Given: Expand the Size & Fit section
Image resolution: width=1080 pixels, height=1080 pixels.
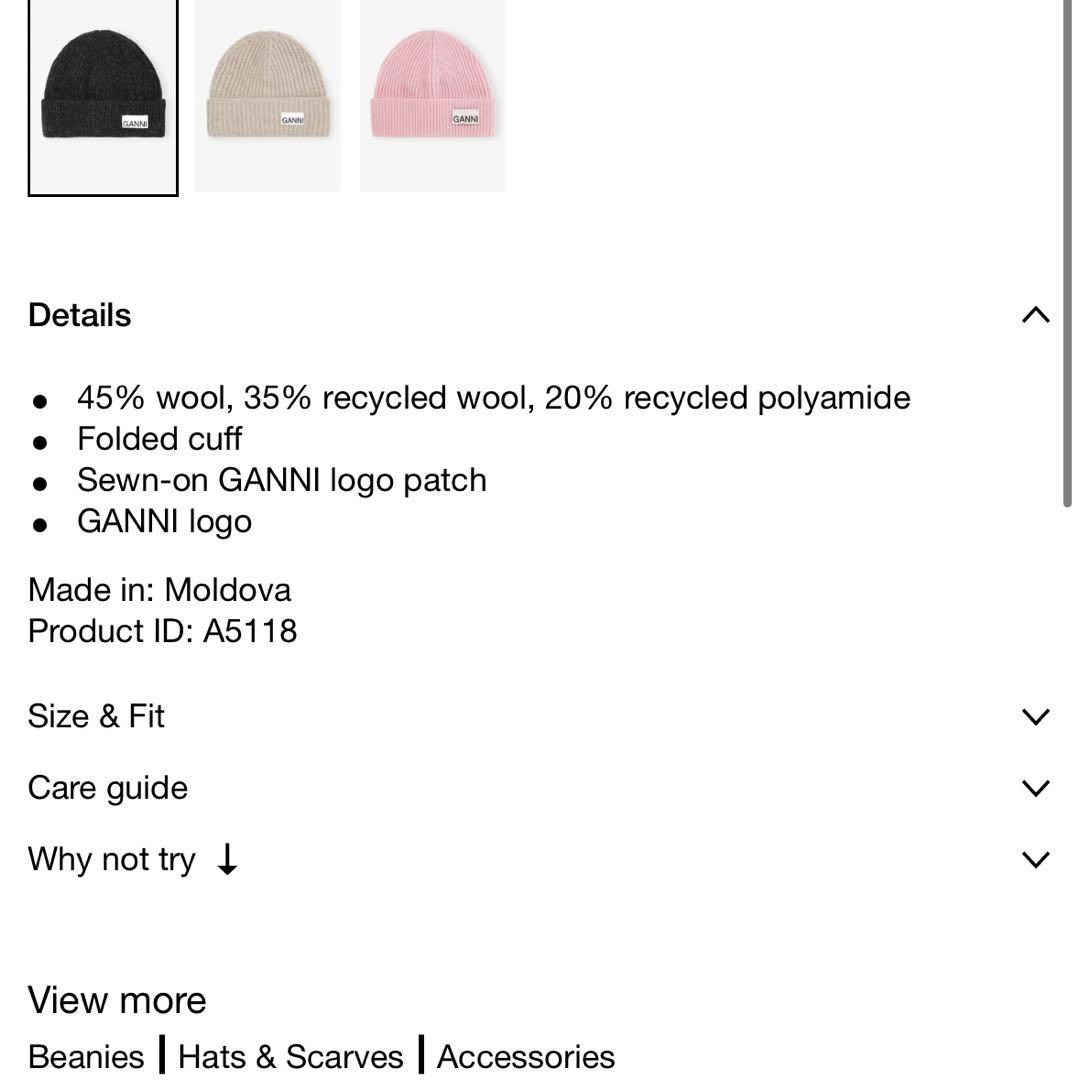Looking at the screenshot, I should point(1036,716).
